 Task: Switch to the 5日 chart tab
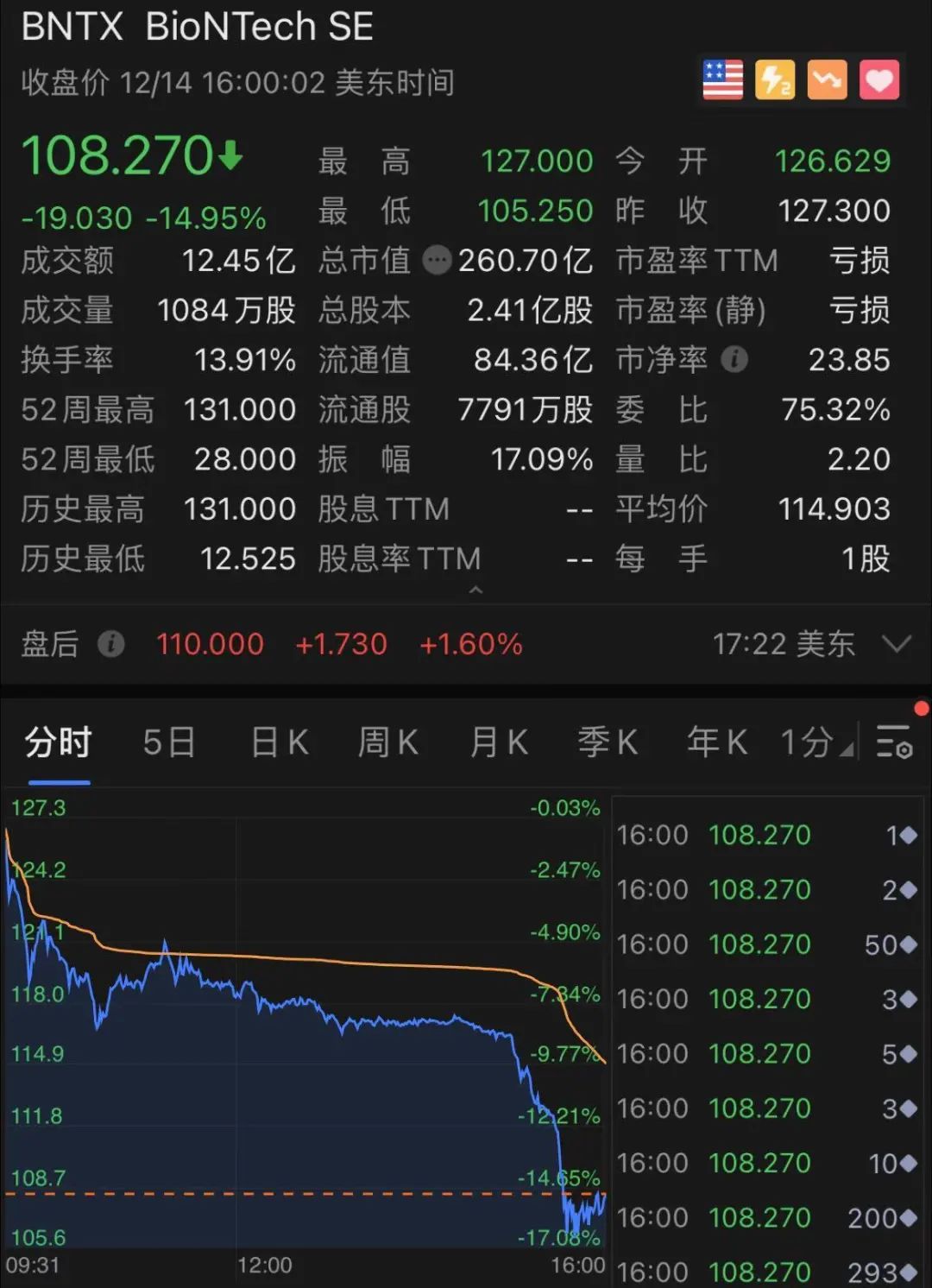[x=169, y=742]
